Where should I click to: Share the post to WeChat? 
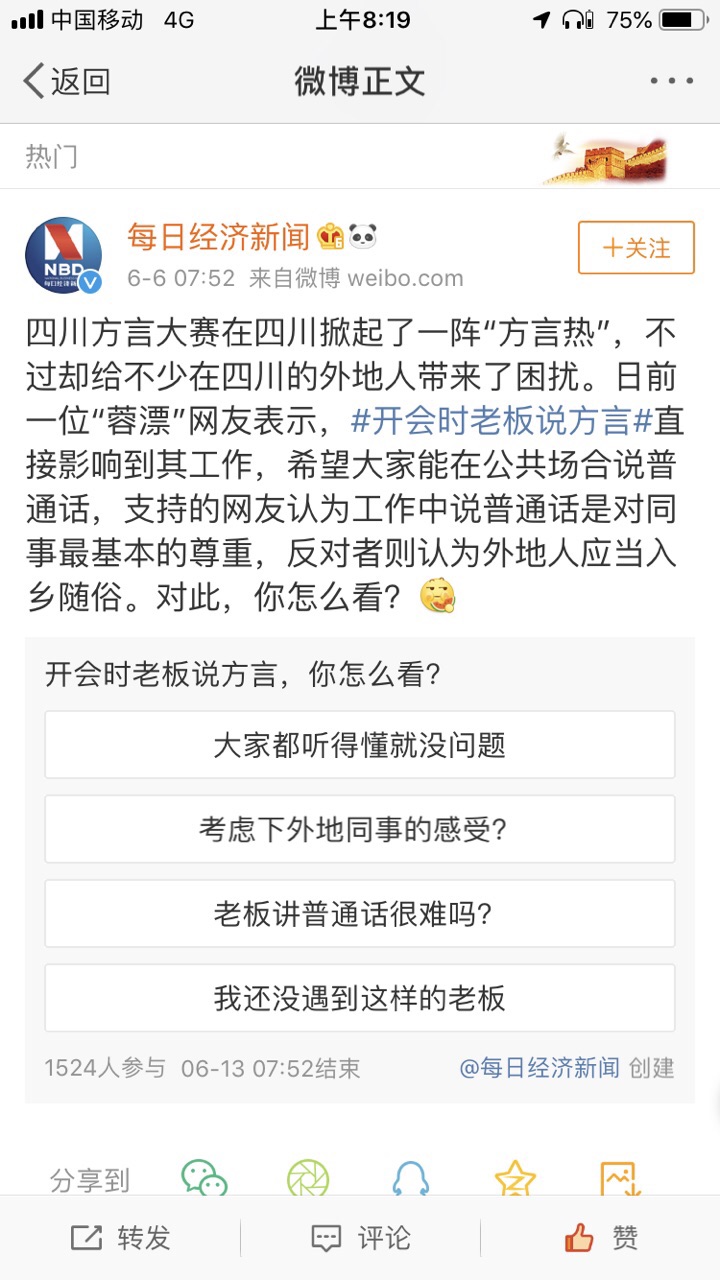(204, 1180)
